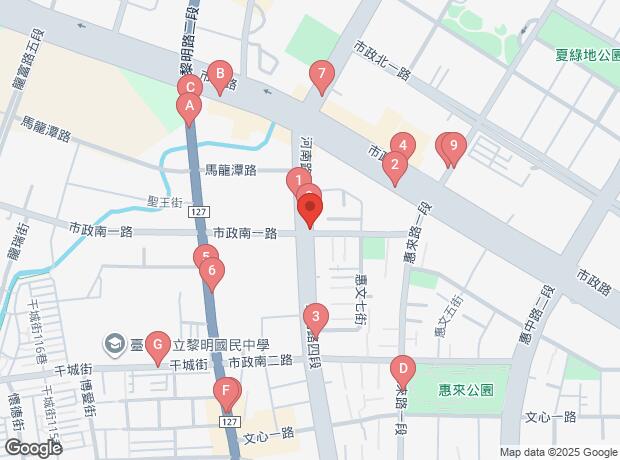
Task: Select map marker F on route 127
Action: point(227,391)
